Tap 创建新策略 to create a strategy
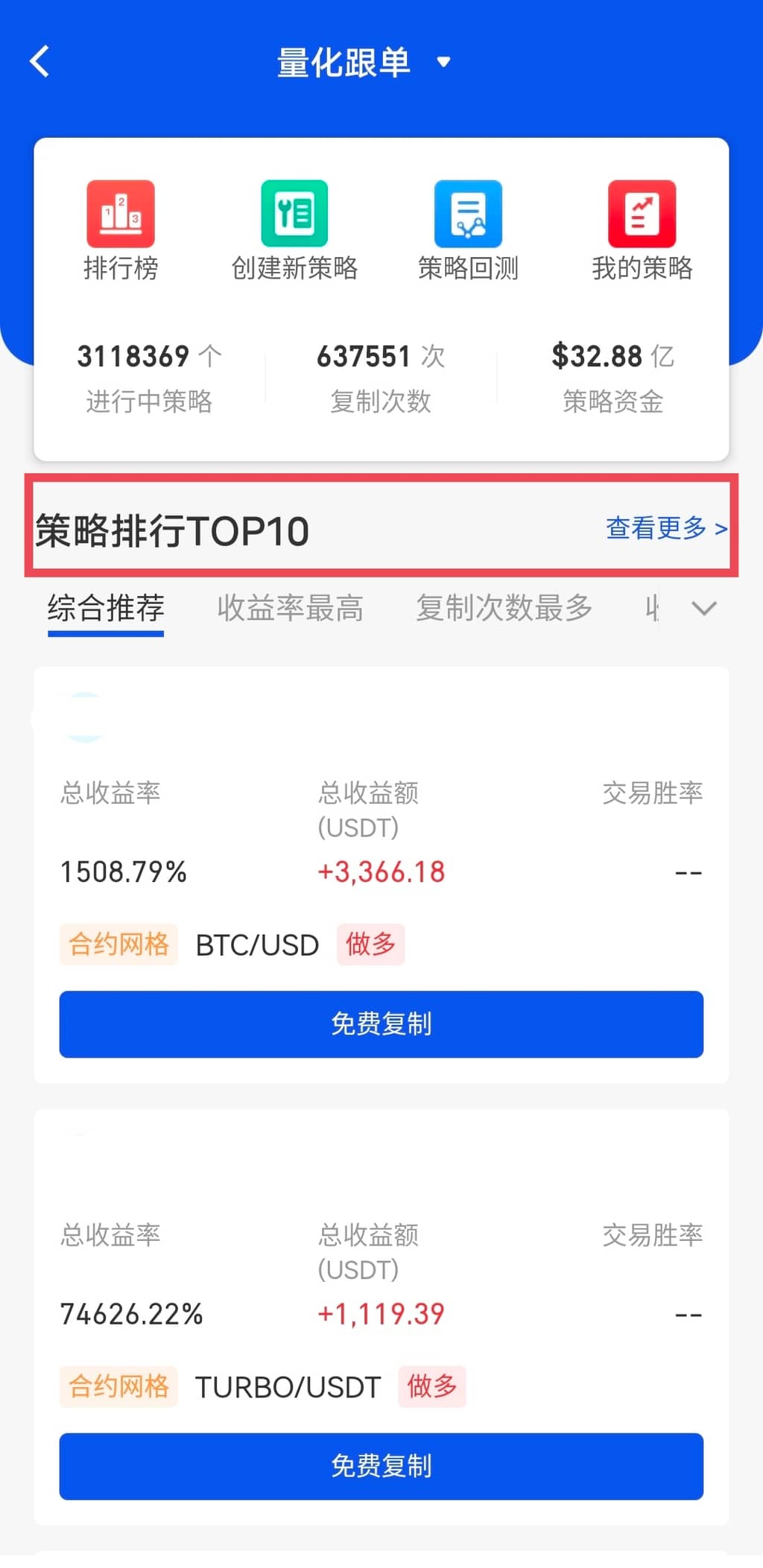 (x=294, y=231)
